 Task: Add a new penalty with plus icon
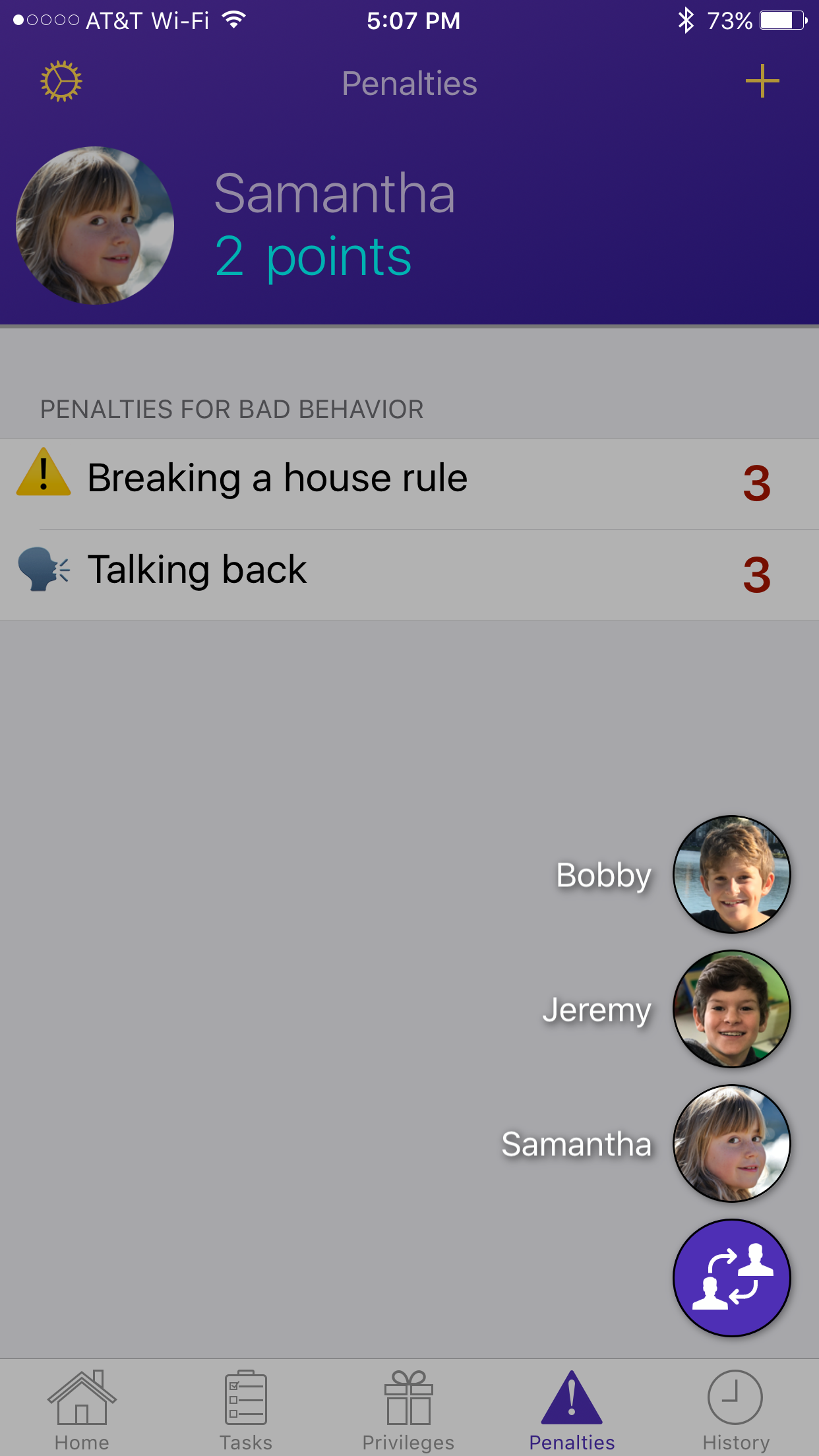click(x=762, y=81)
